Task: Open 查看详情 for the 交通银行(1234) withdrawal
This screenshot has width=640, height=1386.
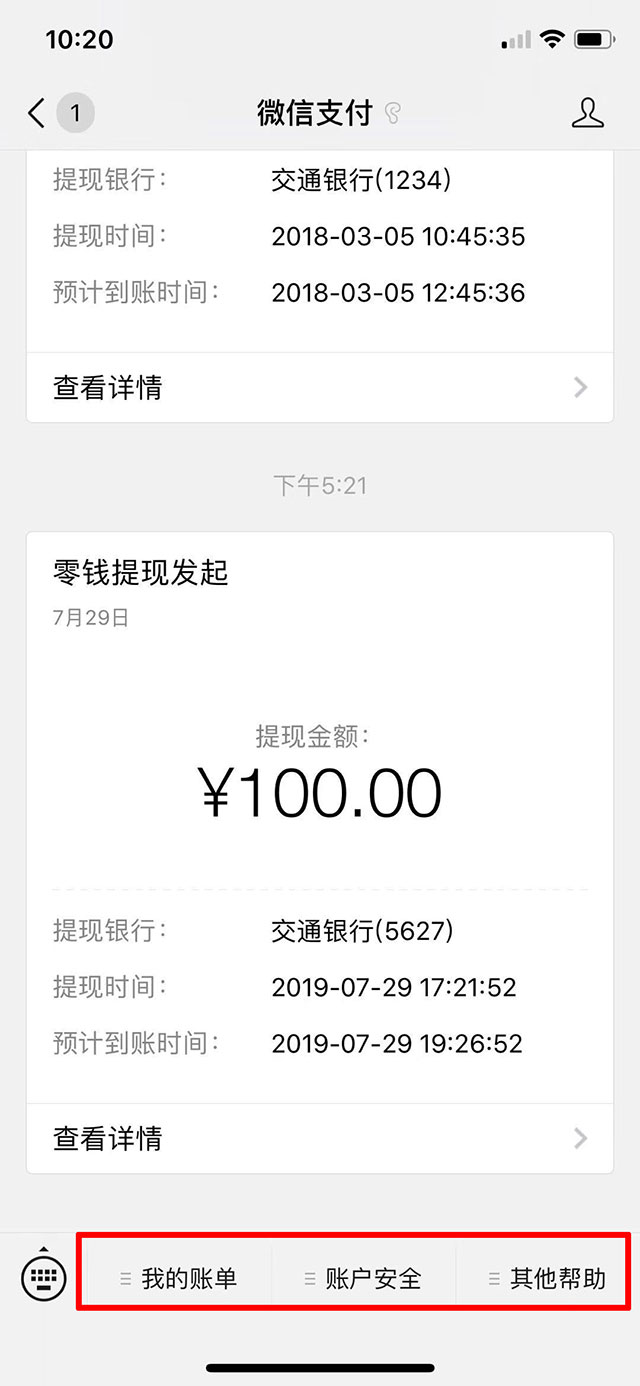Action: tap(320, 387)
